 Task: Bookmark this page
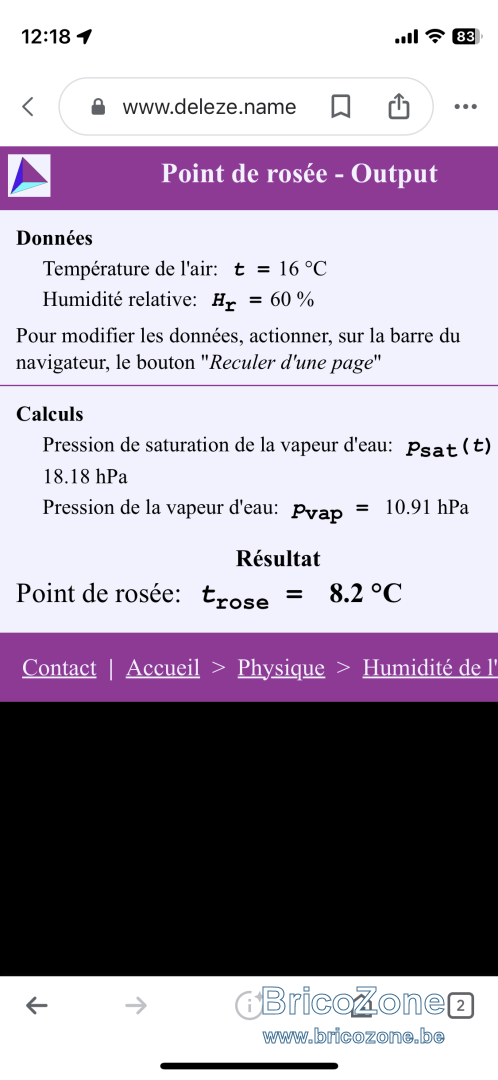click(341, 107)
